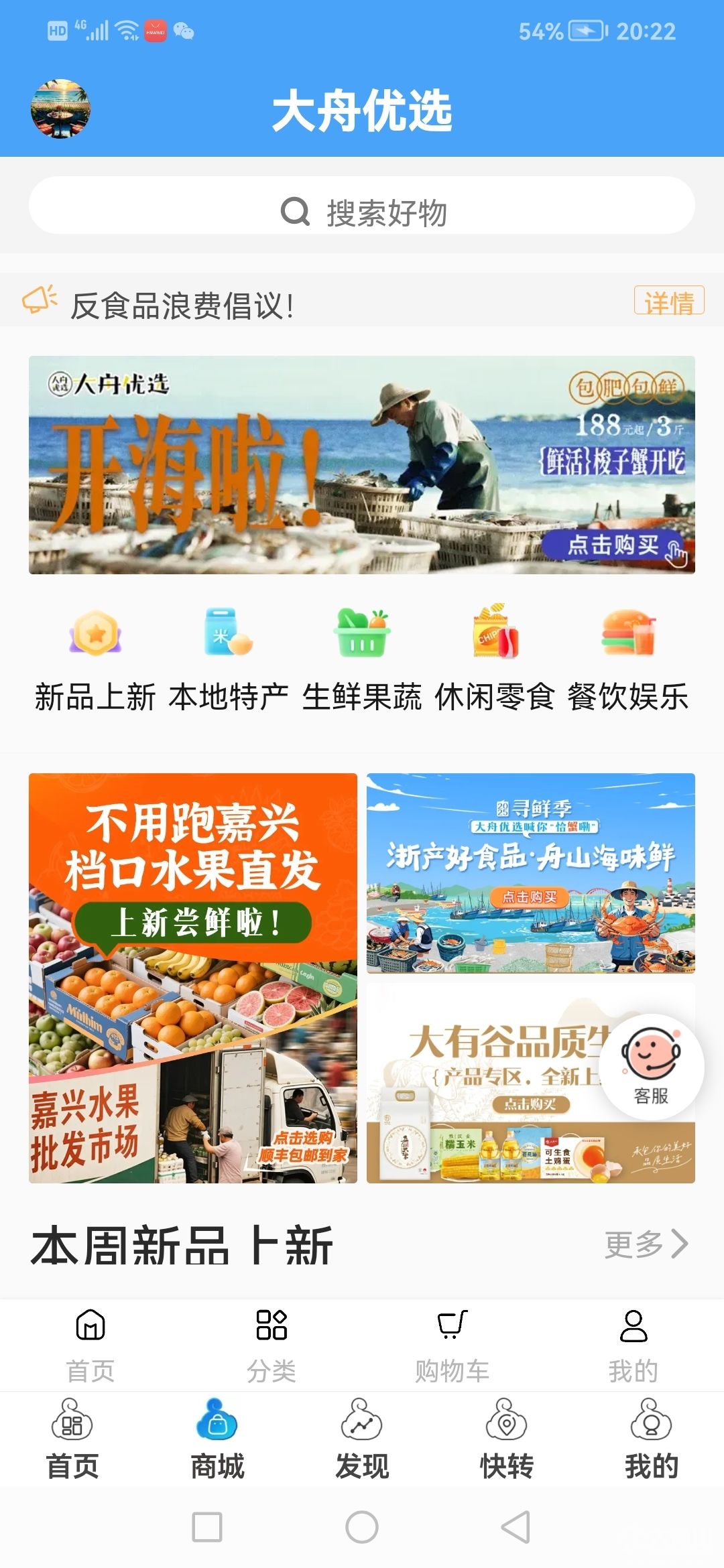Viewport: 724px width, 1568px height.
Task: Open the 快转 tab
Action: point(507,1440)
